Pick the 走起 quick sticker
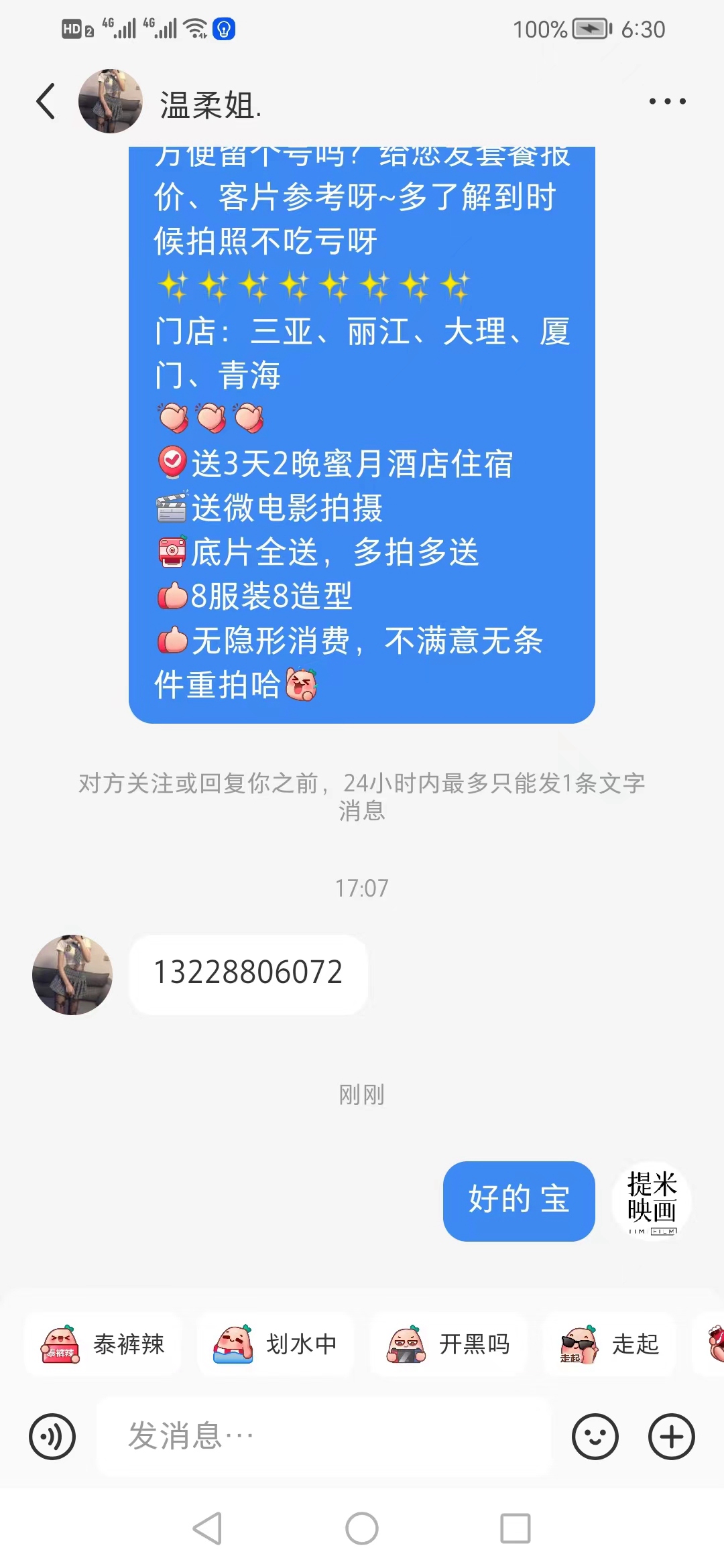Viewport: 724px width, 1568px height. 609,1344
